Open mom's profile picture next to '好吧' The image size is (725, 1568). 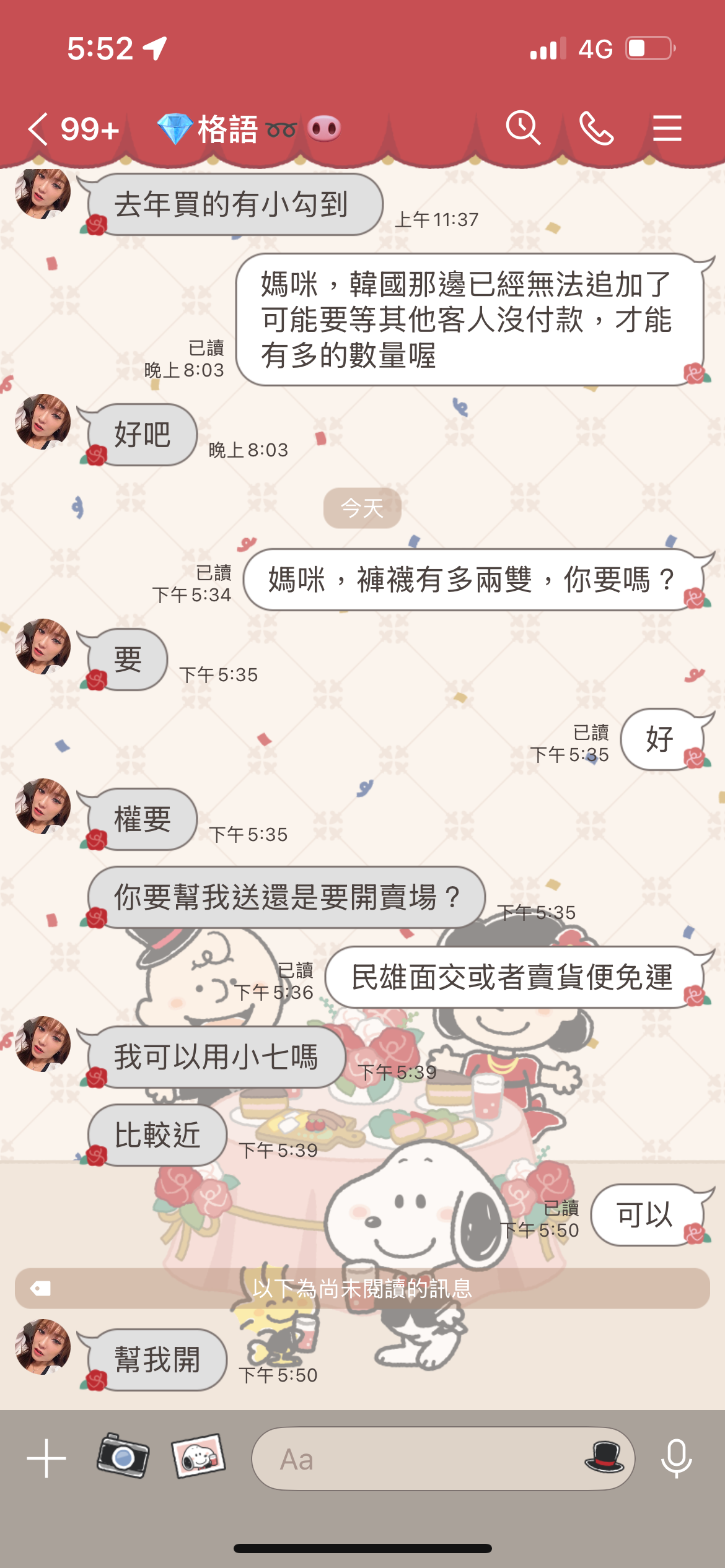click(43, 421)
